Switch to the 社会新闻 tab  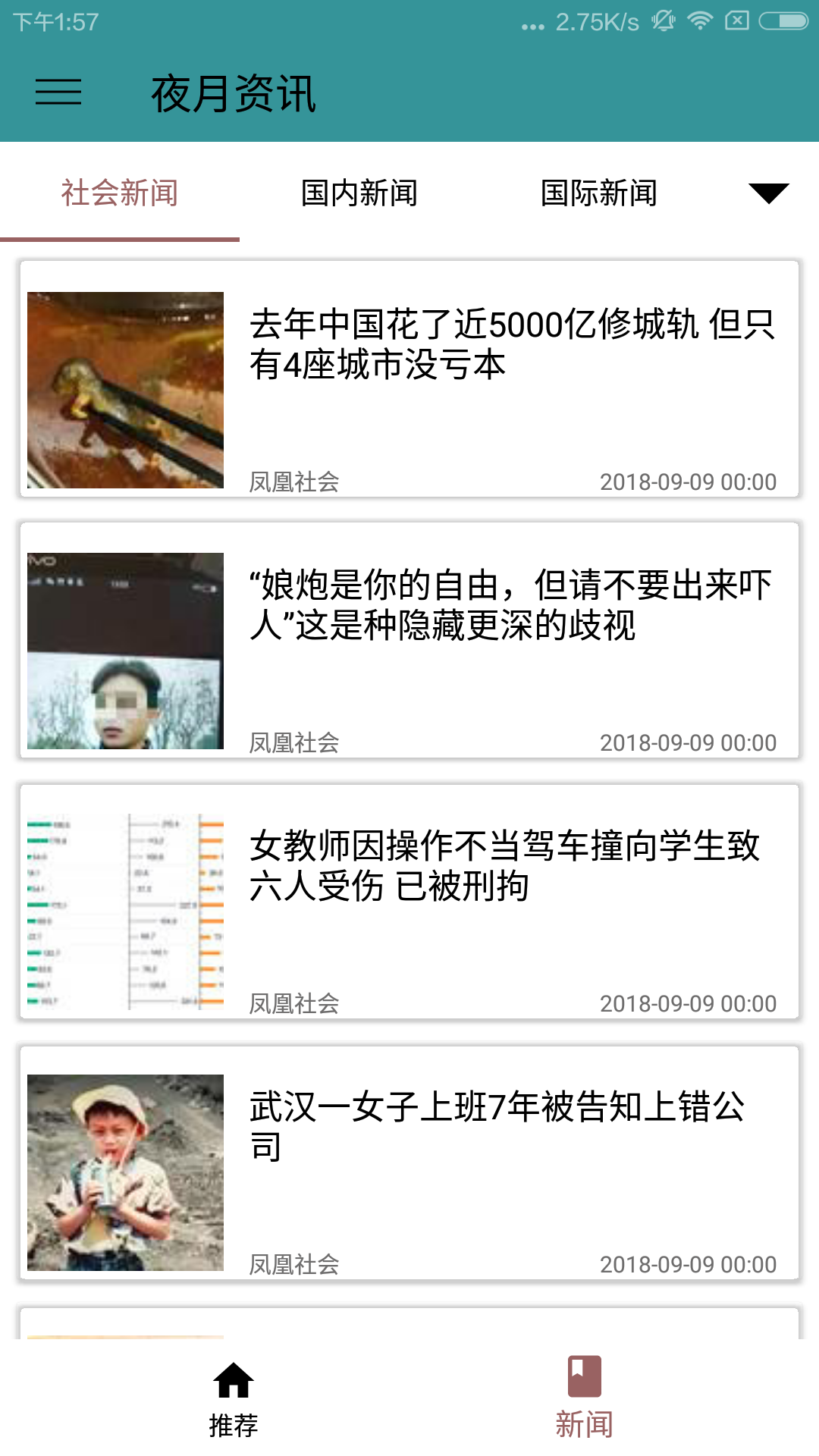tap(120, 193)
